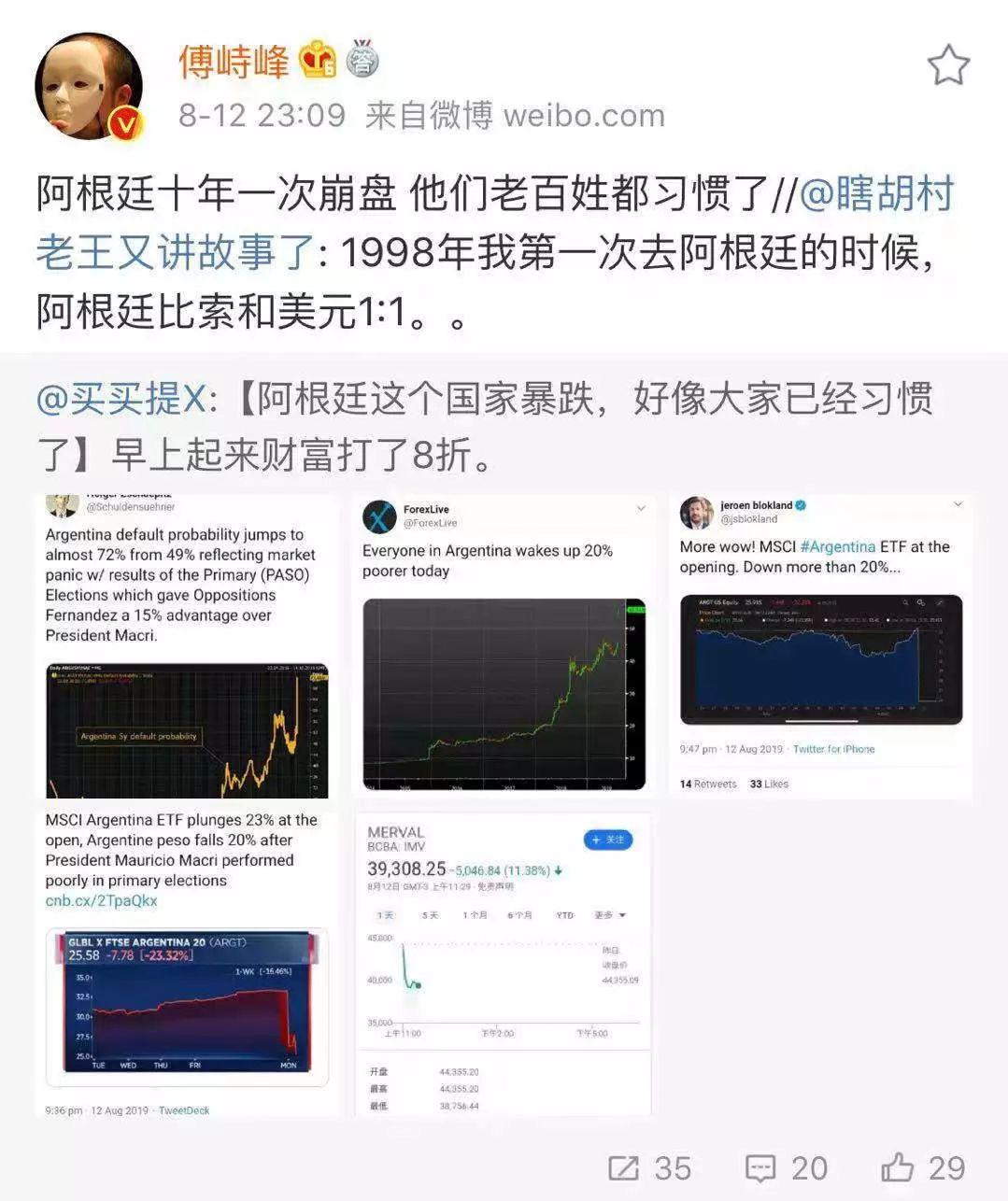The image size is (1008, 1201).
Task: View the MERVAL index image
Action: click(504, 964)
